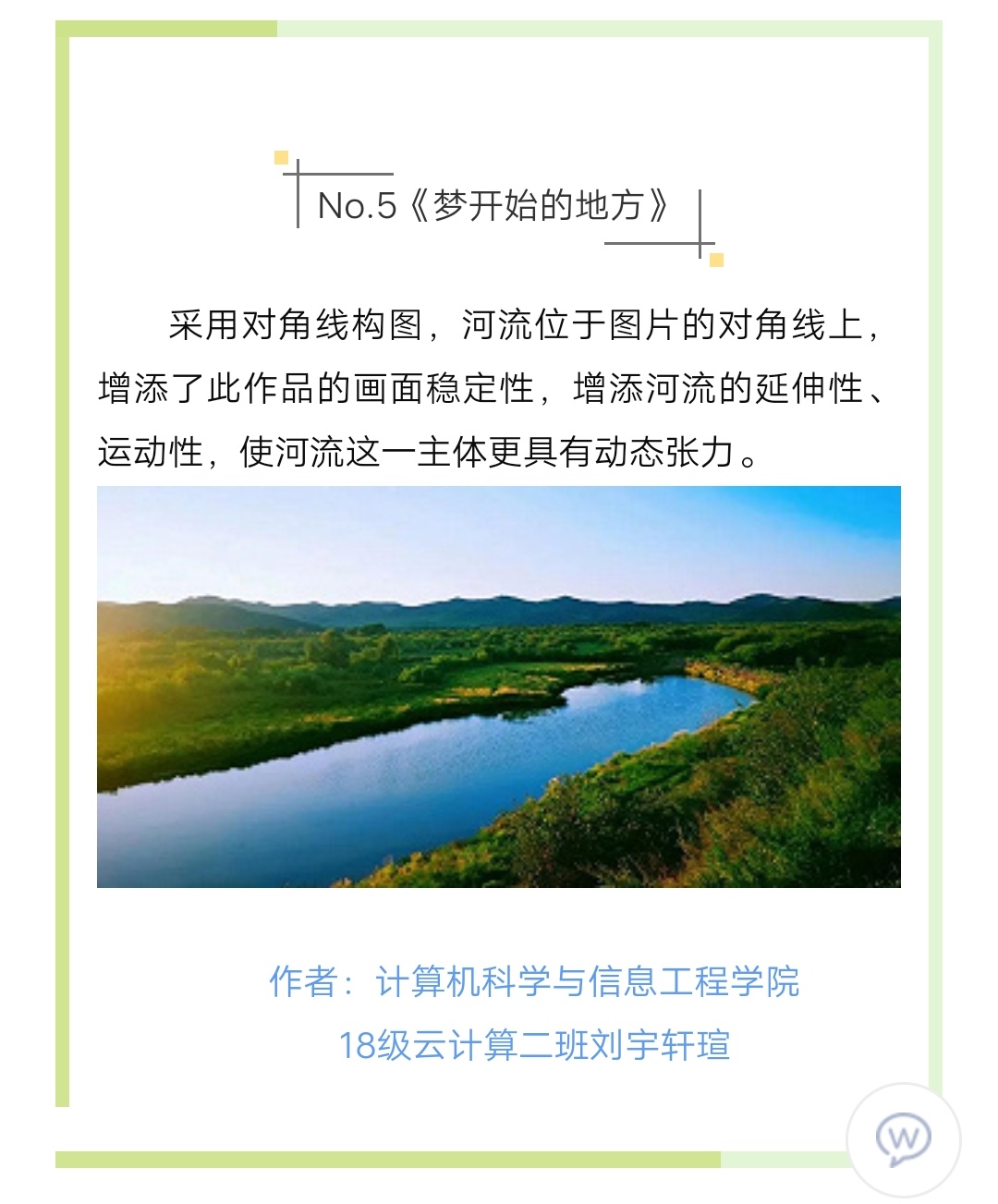Tap the floating W chat bubble button

click(903, 1138)
